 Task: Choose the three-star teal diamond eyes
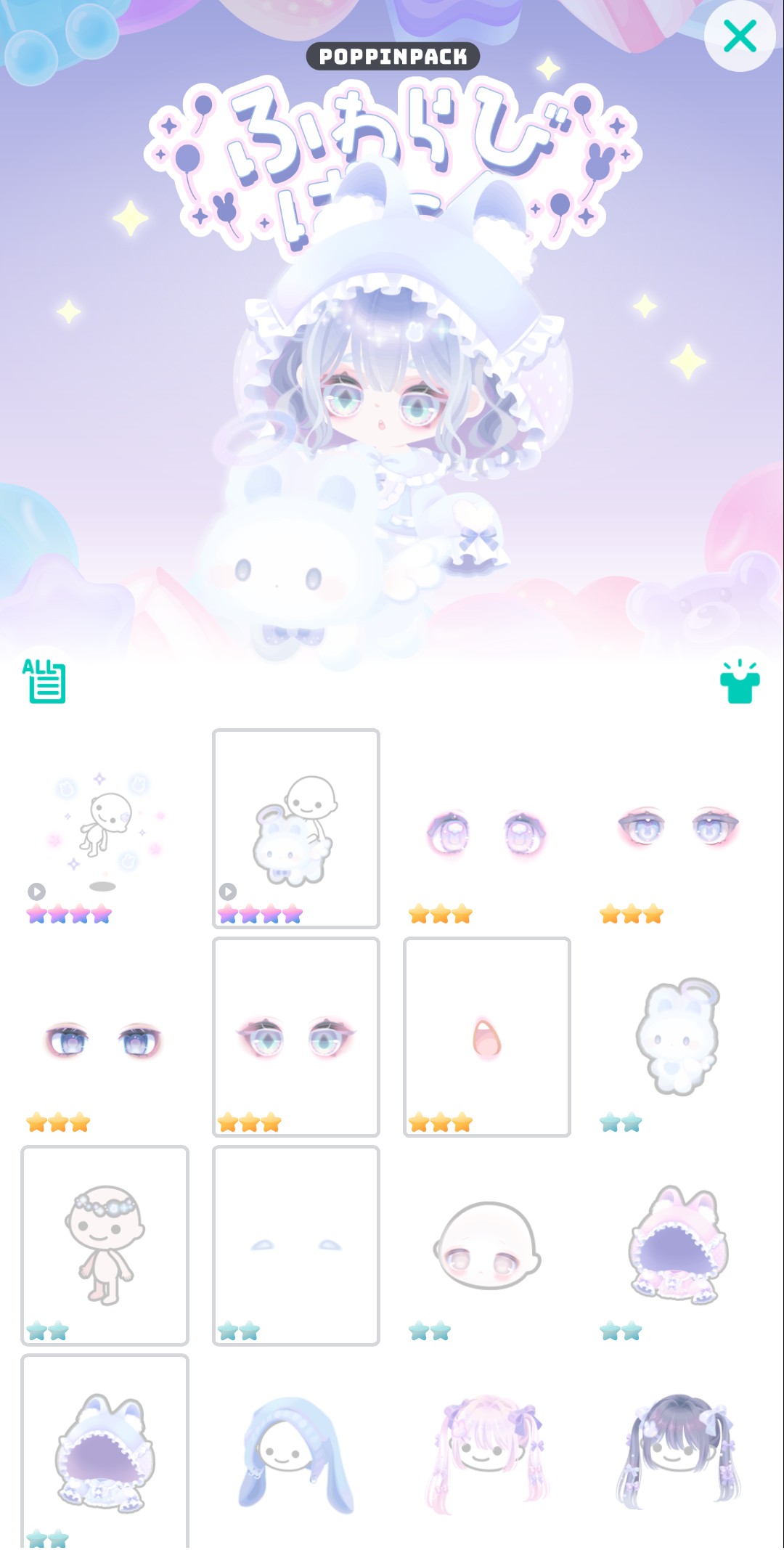(x=295, y=1037)
